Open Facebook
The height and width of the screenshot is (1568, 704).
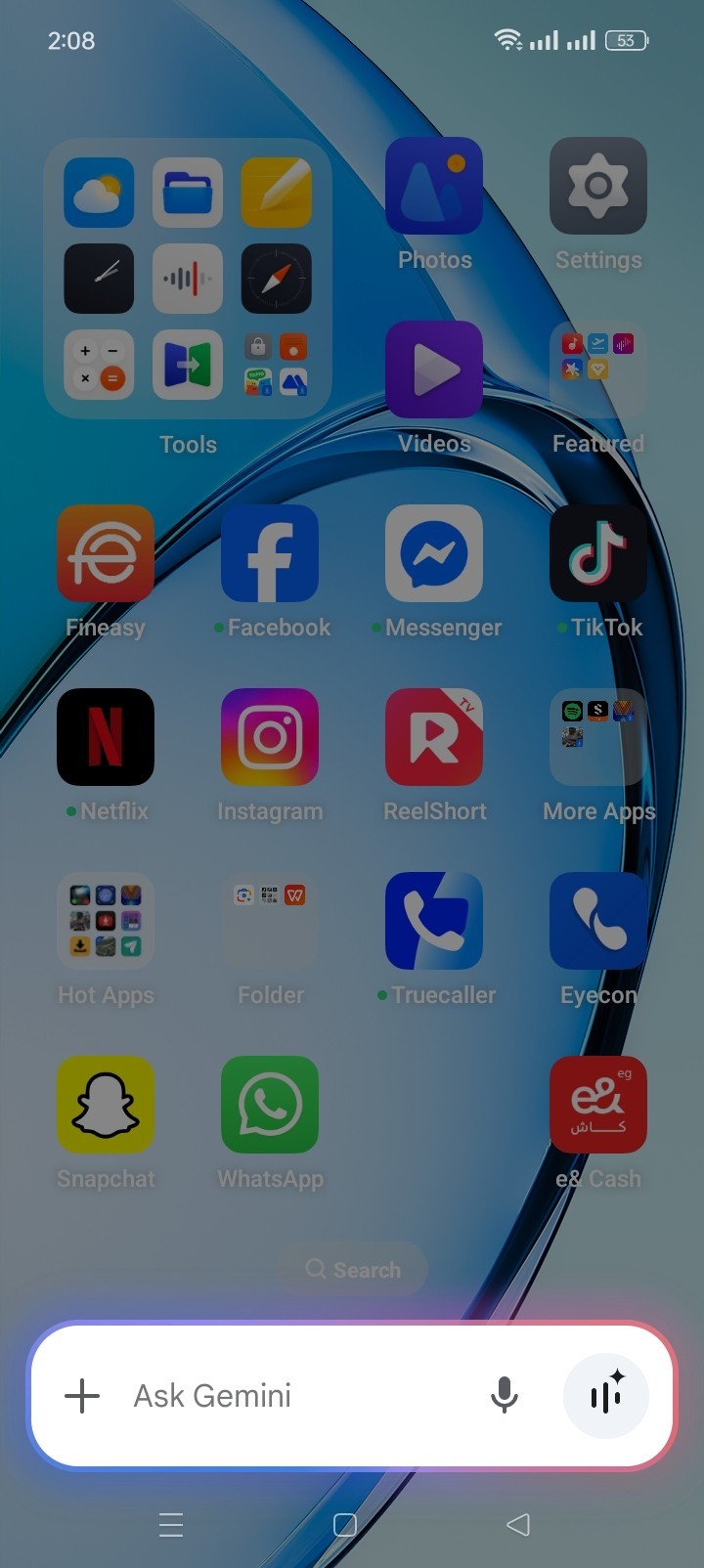[270, 553]
